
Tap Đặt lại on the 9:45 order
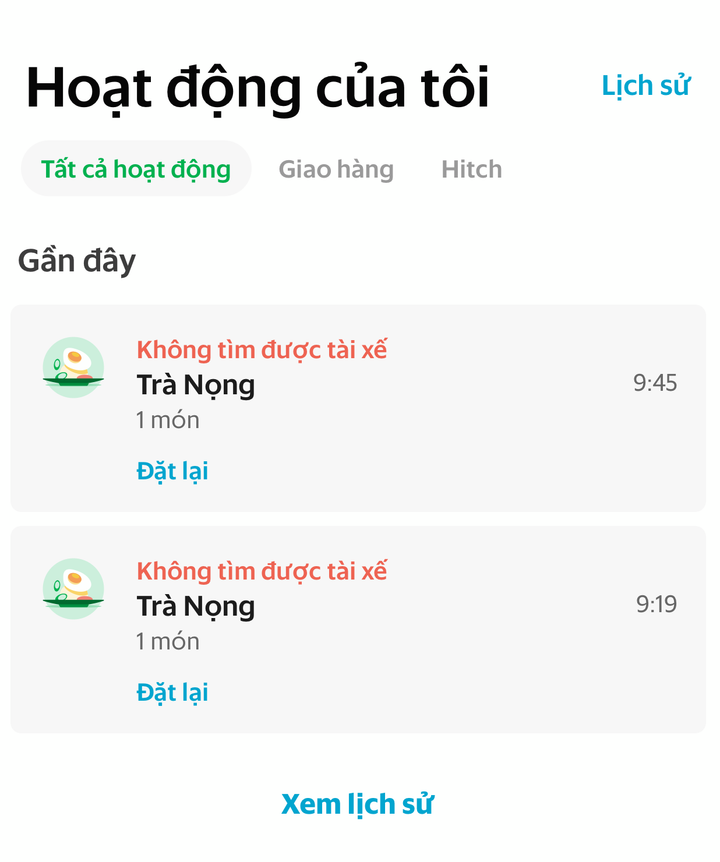point(172,470)
